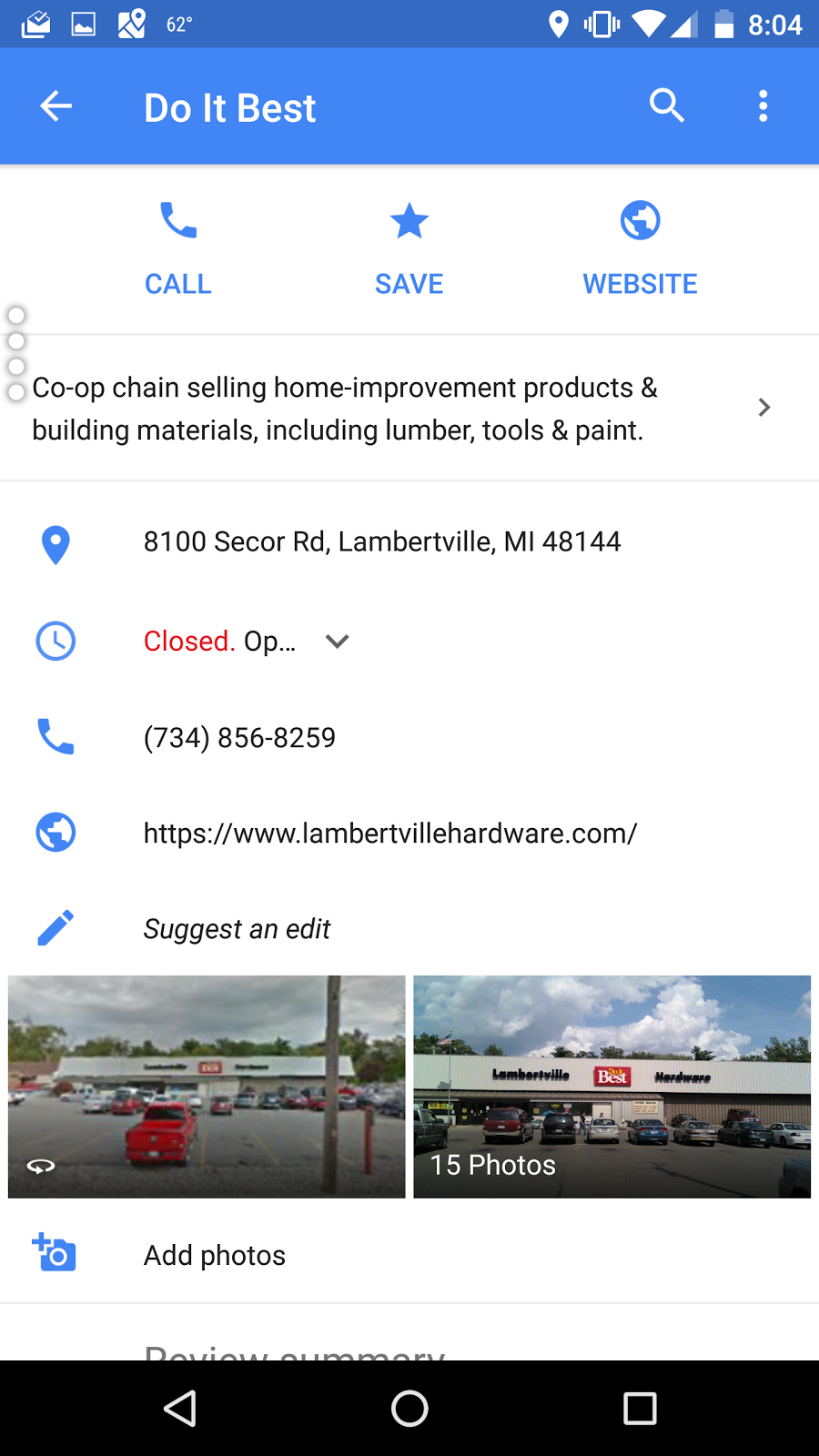This screenshot has height=1456, width=819.
Task: Tap the location pin icon
Action: coord(56,544)
